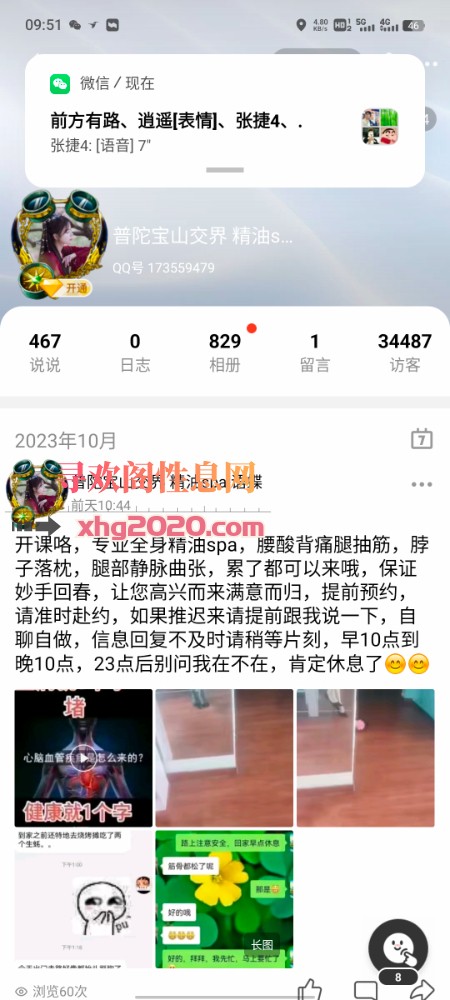Image resolution: width=450 pixels, height=1000 pixels.
Task: Comment on the spa post
Action: [x=366, y=990]
